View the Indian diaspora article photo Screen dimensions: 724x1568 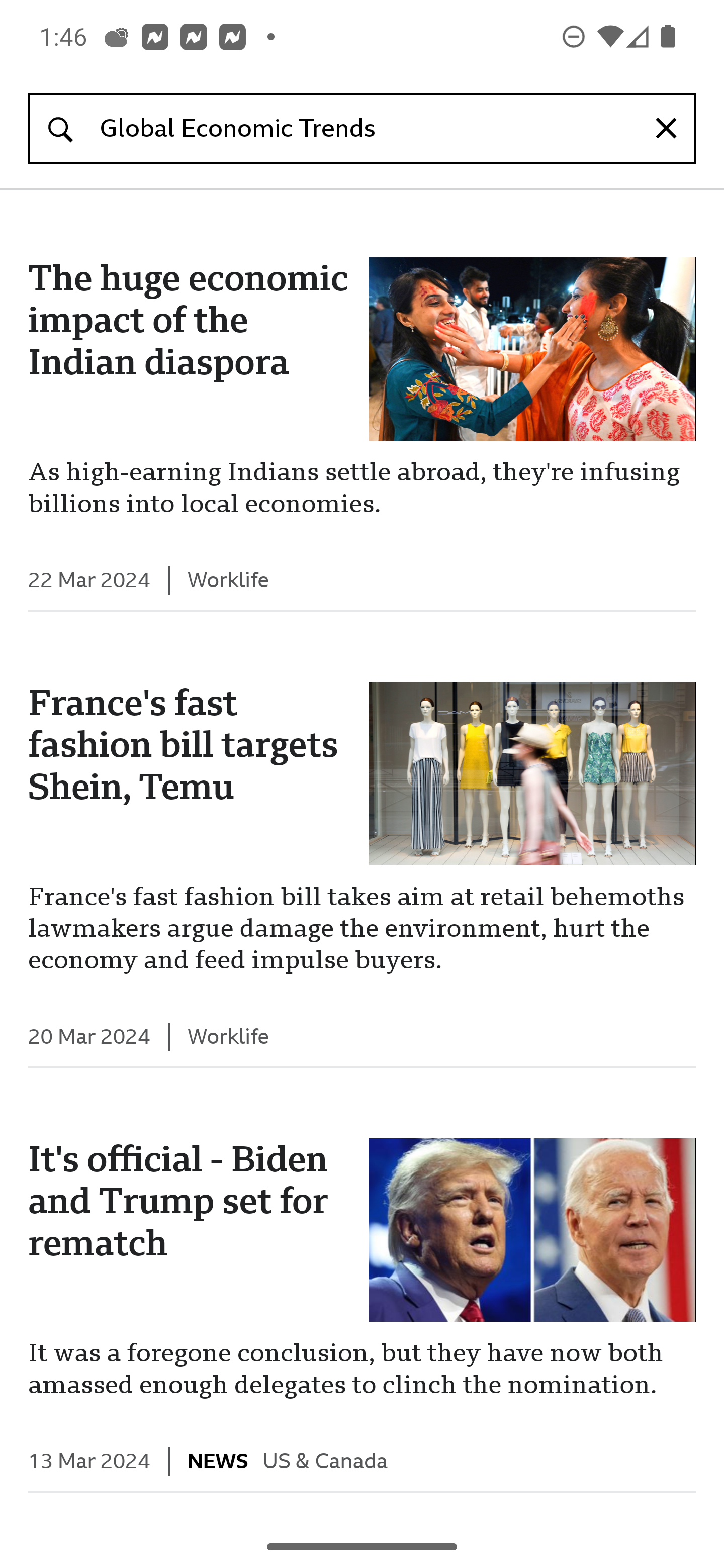(531, 349)
